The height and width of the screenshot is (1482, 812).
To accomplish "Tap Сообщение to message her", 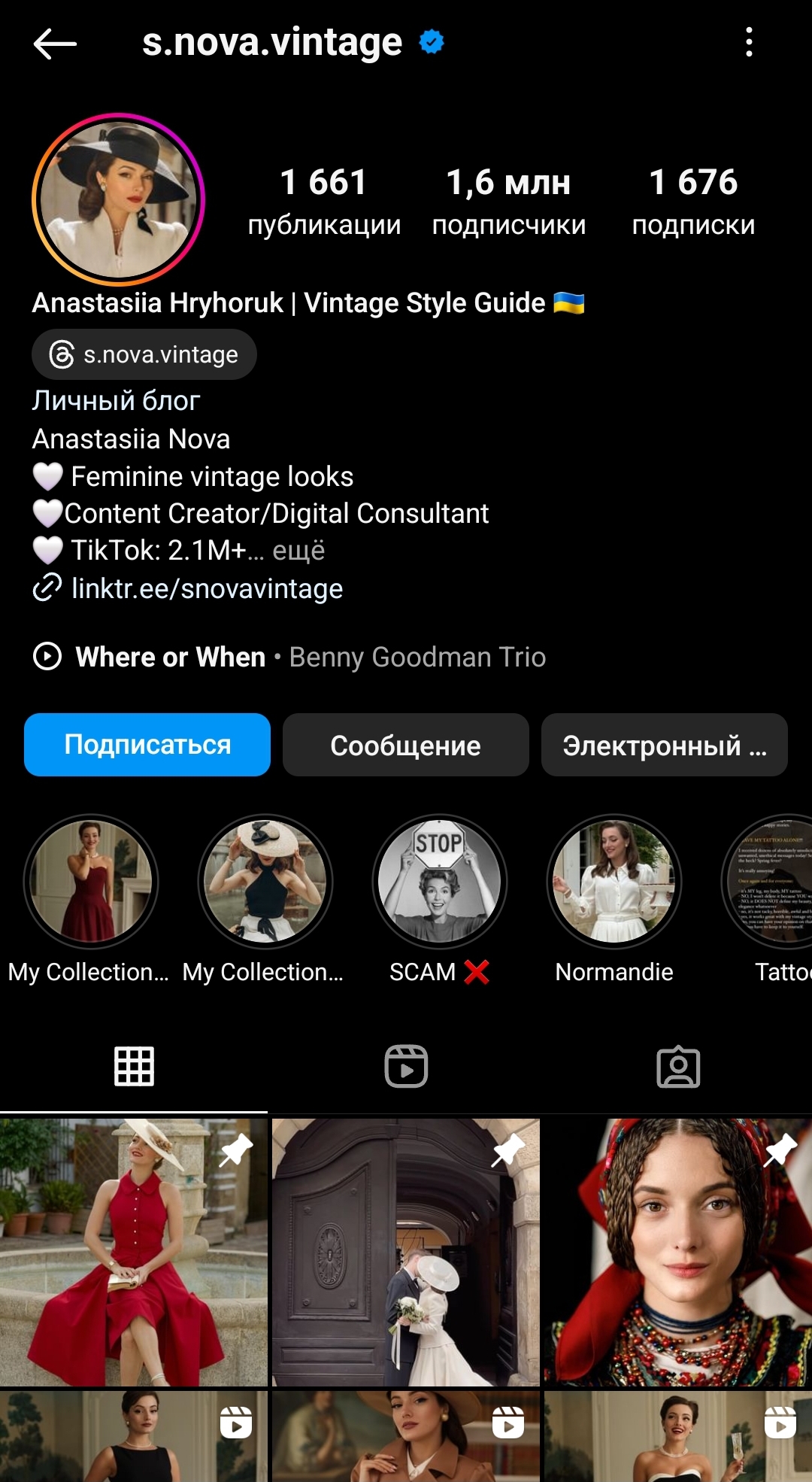I will coord(406,745).
